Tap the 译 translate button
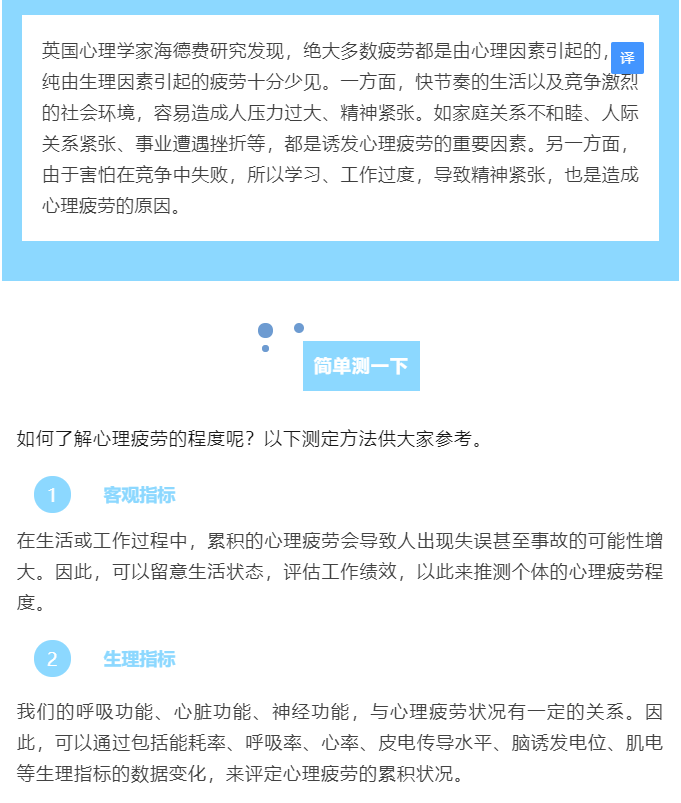The width and height of the screenshot is (681, 803). click(x=627, y=58)
